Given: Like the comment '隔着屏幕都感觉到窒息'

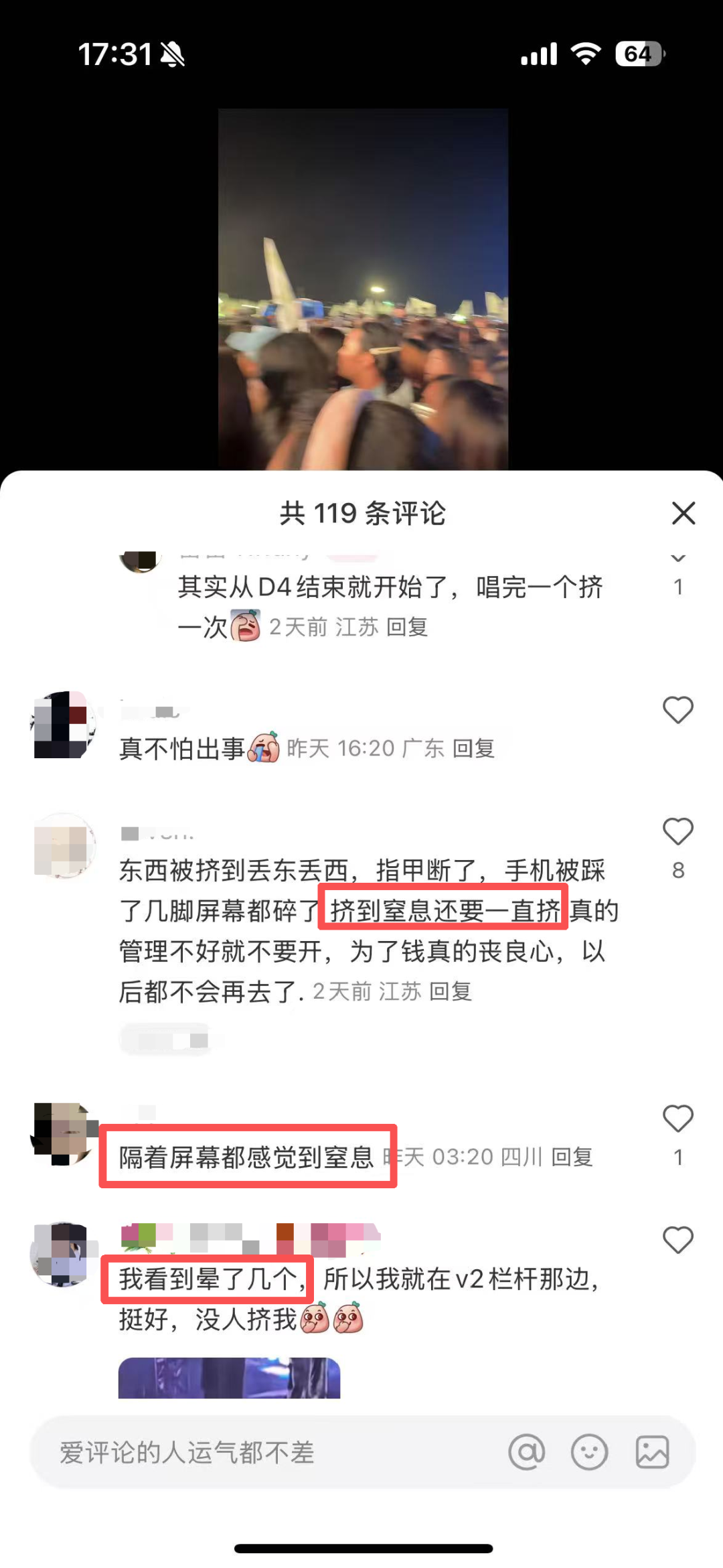Looking at the screenshot, I should [677, 1119].
